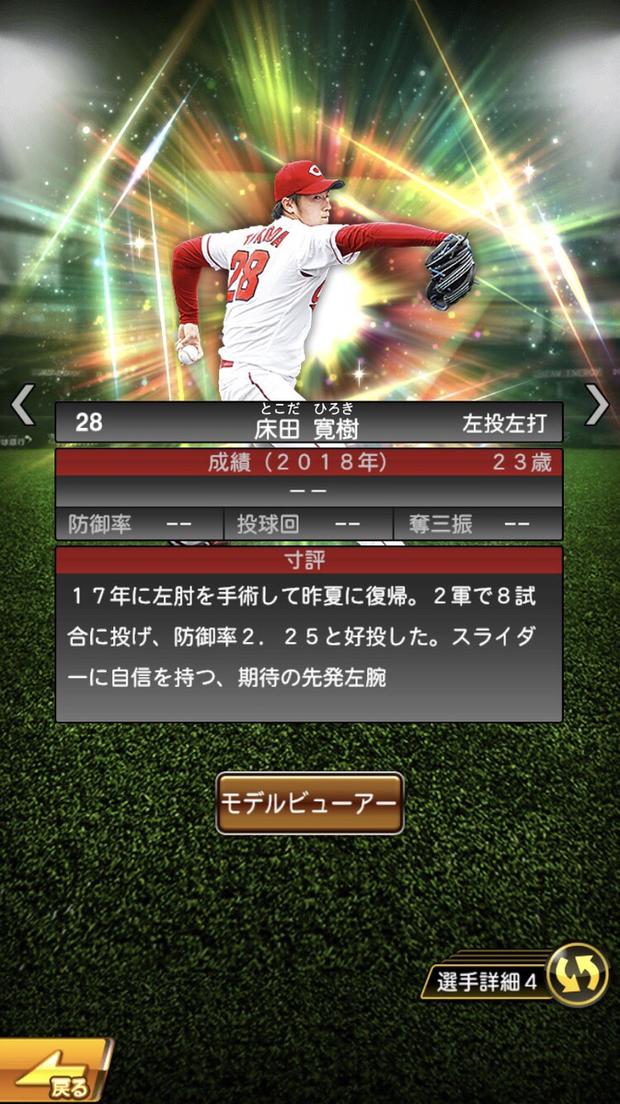
Task: Switch player detail page via 選手詳細4 button
Action: point(520,978)
